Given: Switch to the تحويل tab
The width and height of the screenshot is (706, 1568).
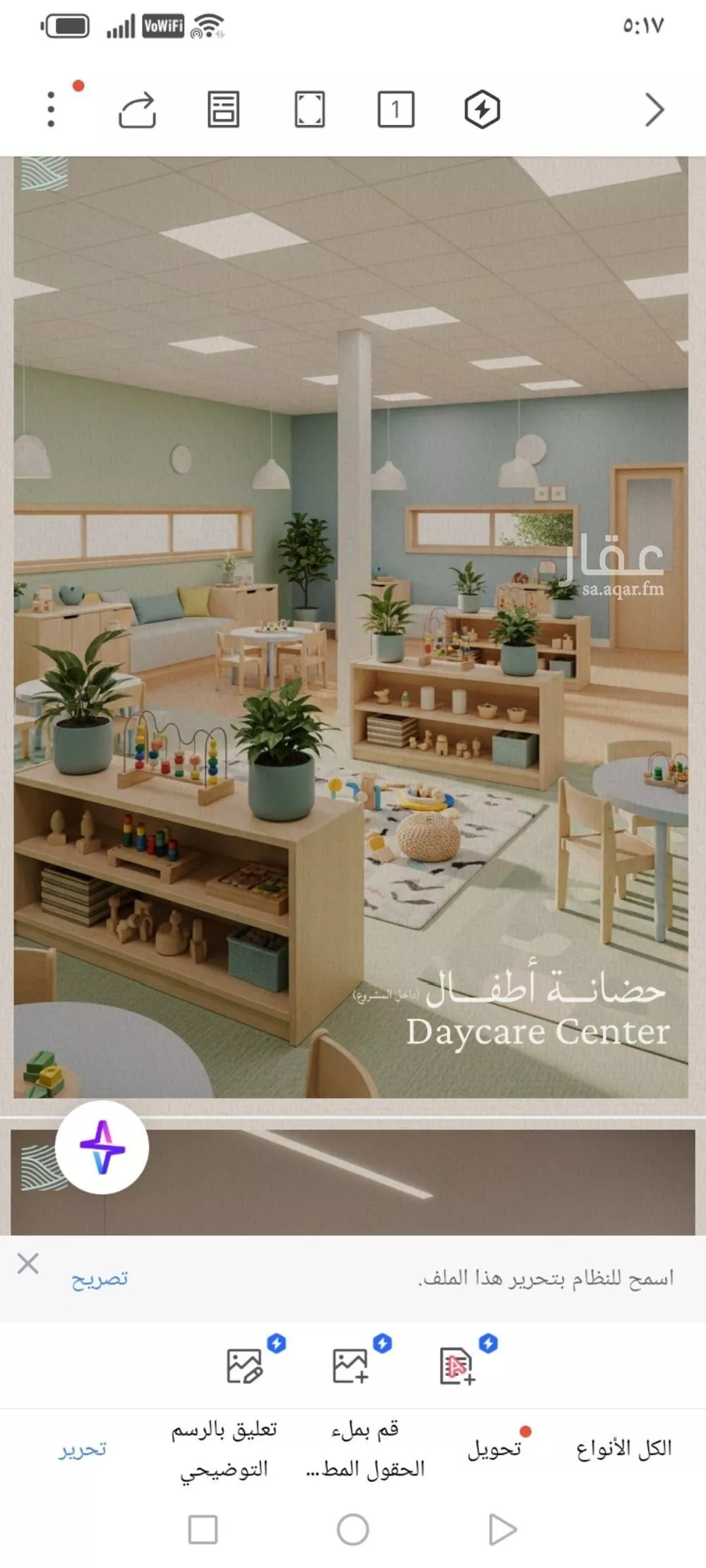Looking at the screenshot, I should click(x=494, y=1449).
